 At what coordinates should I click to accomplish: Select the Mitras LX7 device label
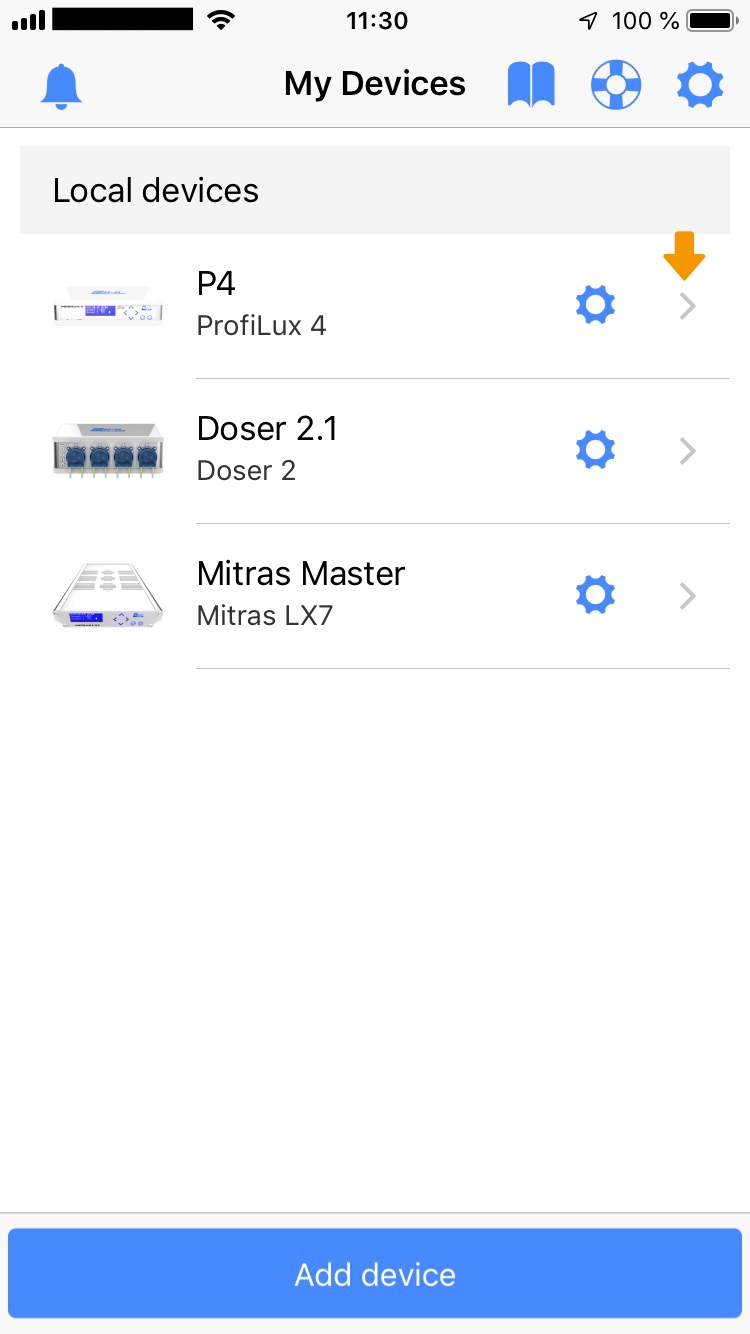(x=262, y=615)
